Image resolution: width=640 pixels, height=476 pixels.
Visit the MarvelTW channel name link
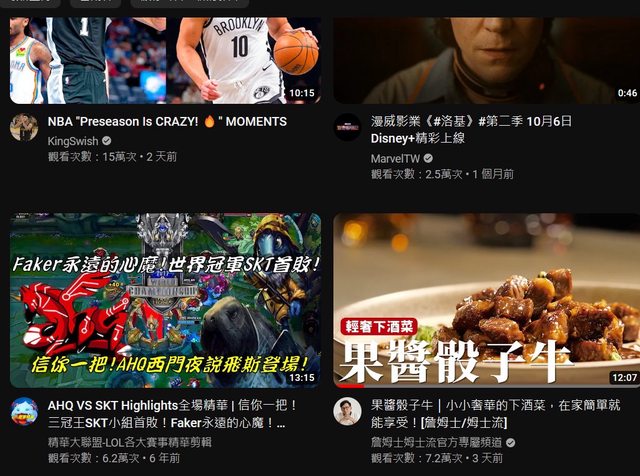396,158
